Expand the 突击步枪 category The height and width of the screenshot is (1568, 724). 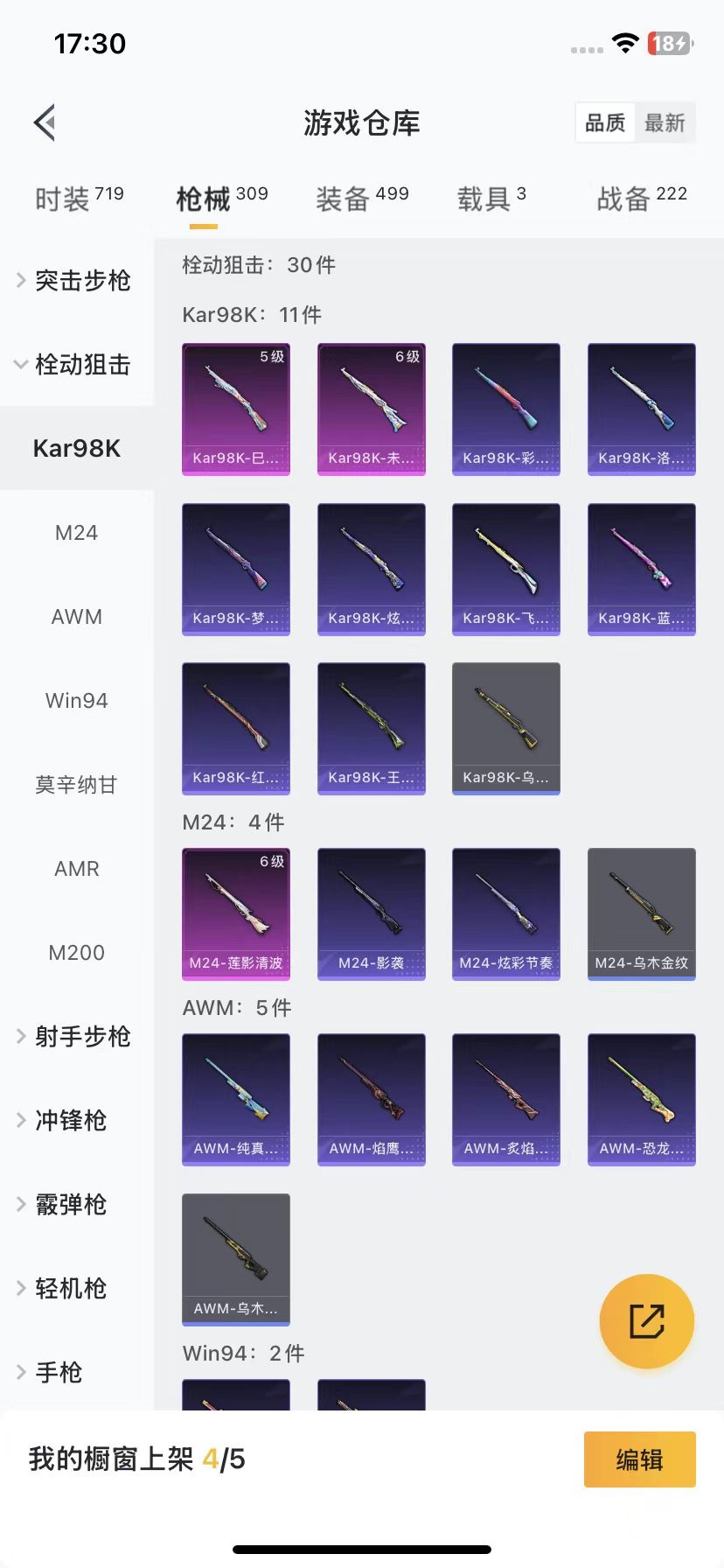pyautogui.click(x=75, y=280)
